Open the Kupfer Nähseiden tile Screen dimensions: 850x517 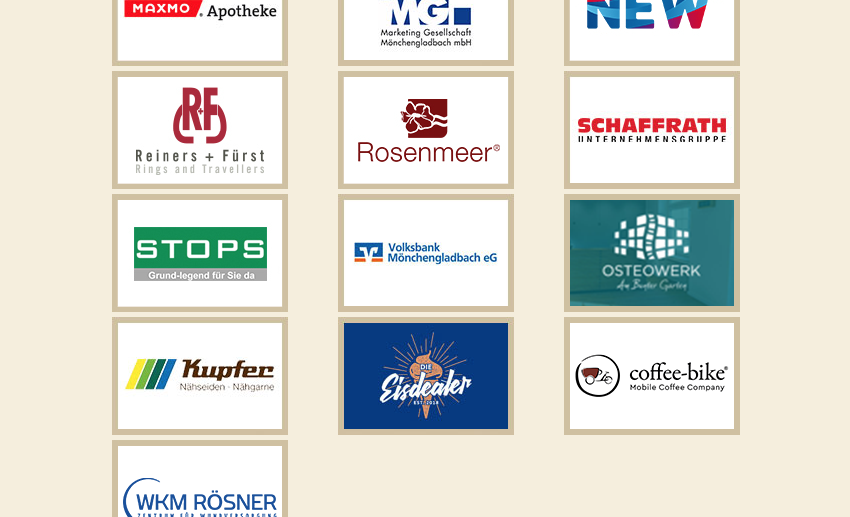point(200,376)
